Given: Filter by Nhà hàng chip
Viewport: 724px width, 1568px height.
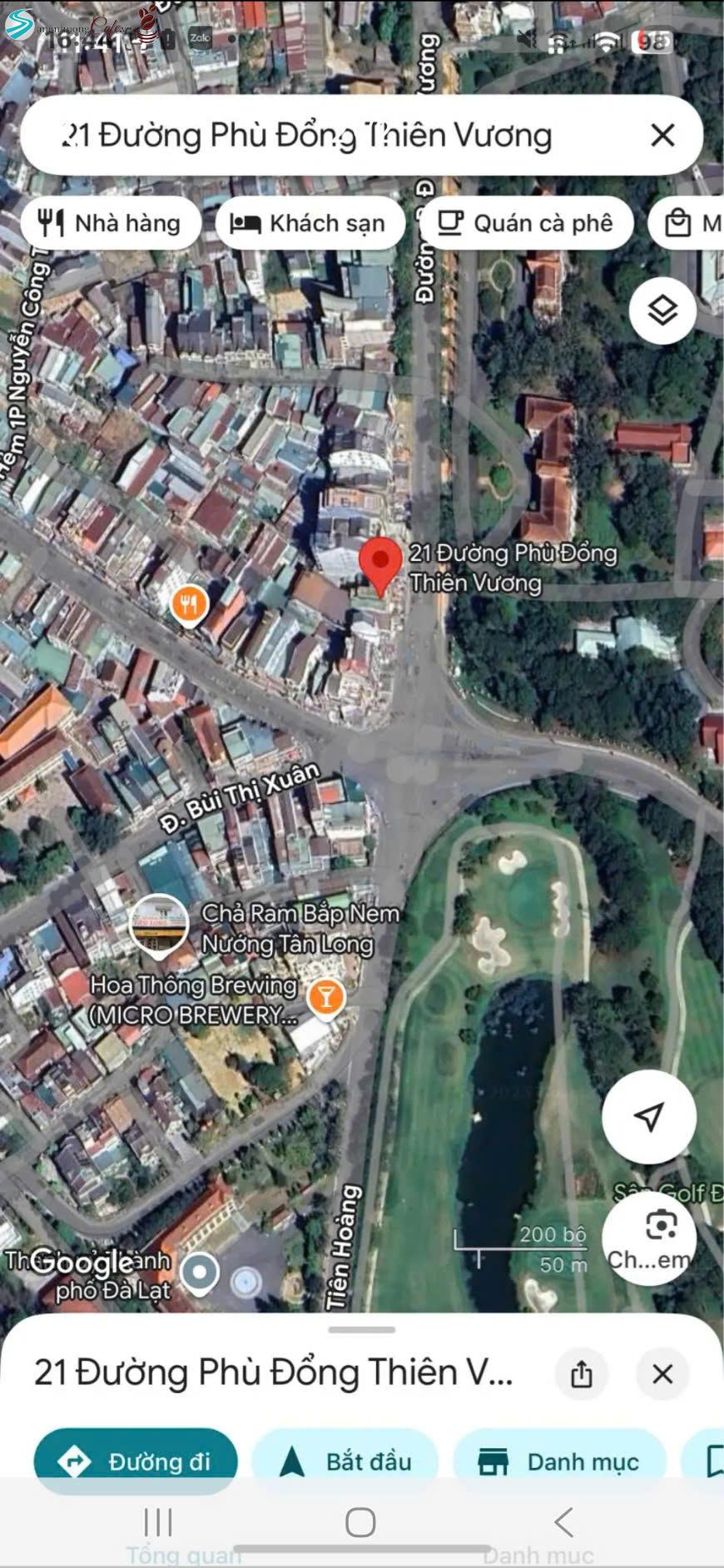Looking at the screenshot, I should [x=111, y=223].
